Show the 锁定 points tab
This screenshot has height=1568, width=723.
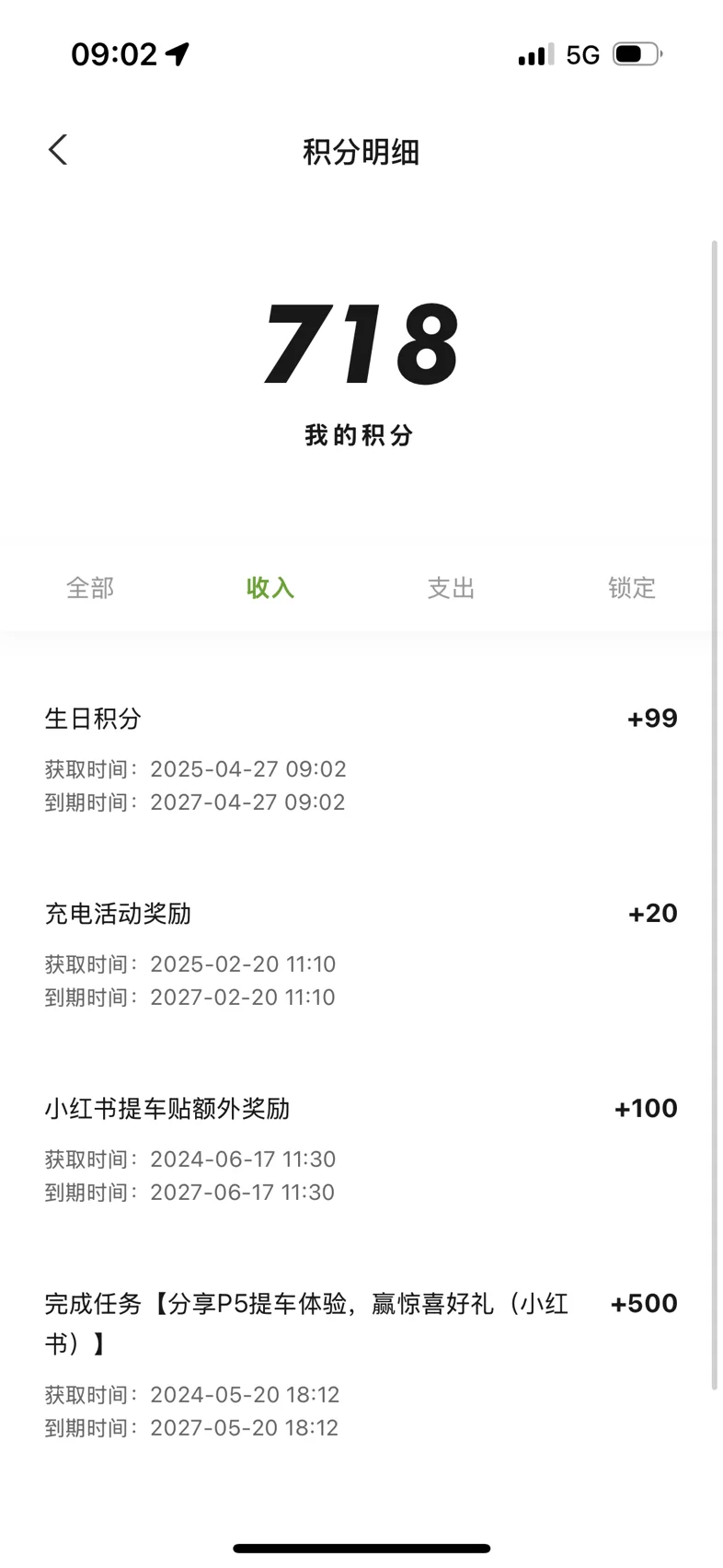point(632,588)
